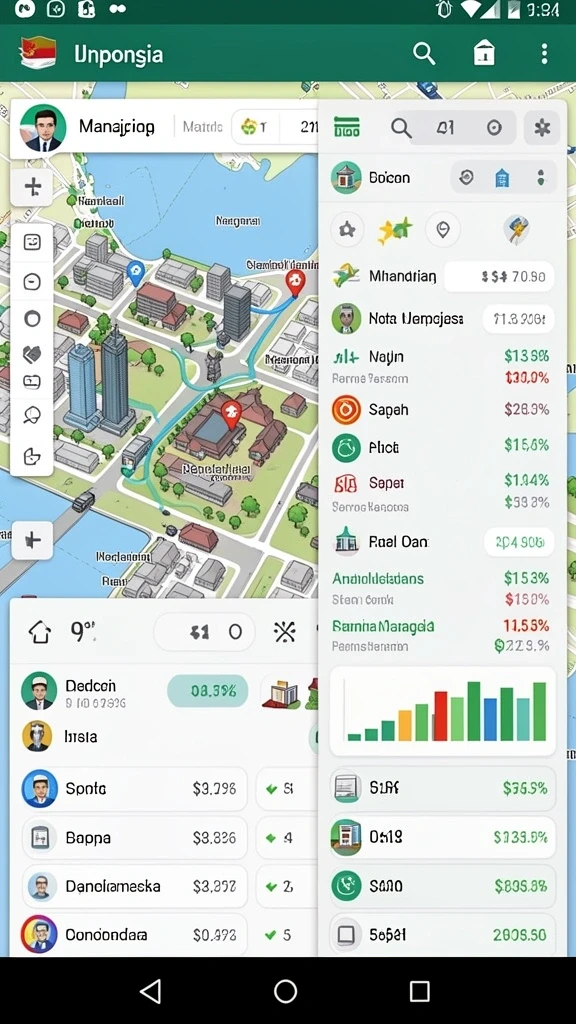Tap the home icon in the bottom panel

click(40, 632)
